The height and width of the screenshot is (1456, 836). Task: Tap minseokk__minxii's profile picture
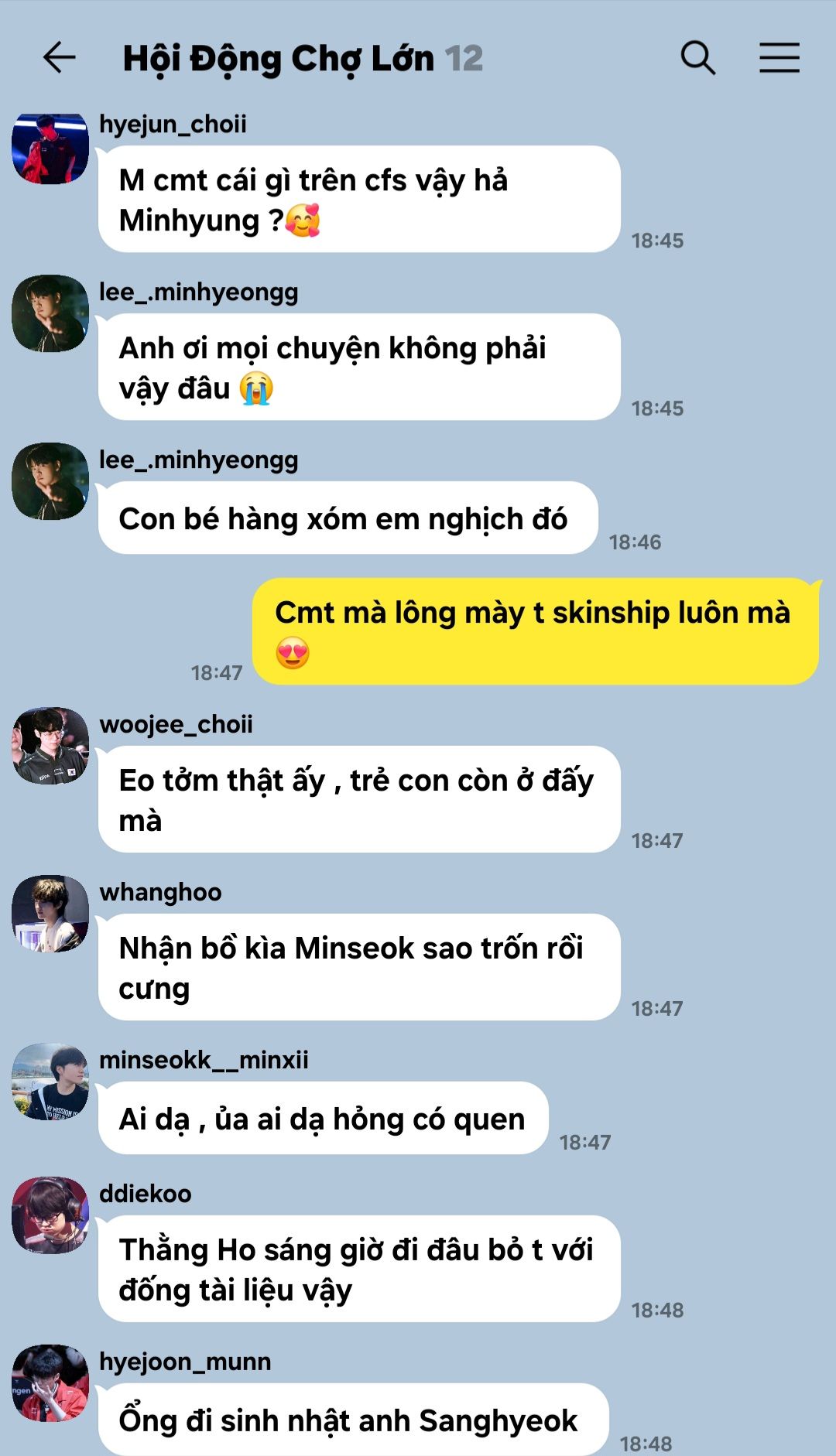click(x=50, y=1082)
